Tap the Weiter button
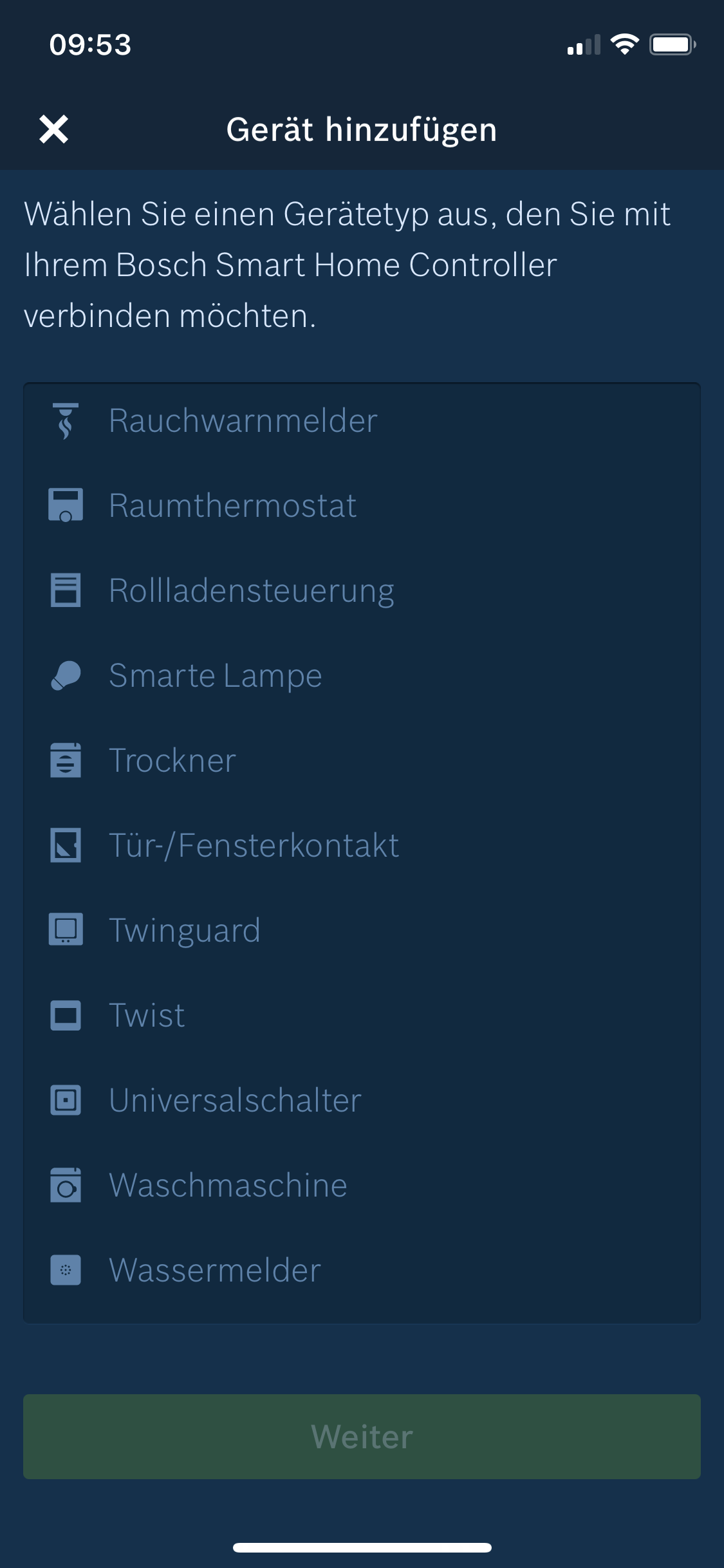Viewport: 724px width, 1568px height. coord(362,1437)
